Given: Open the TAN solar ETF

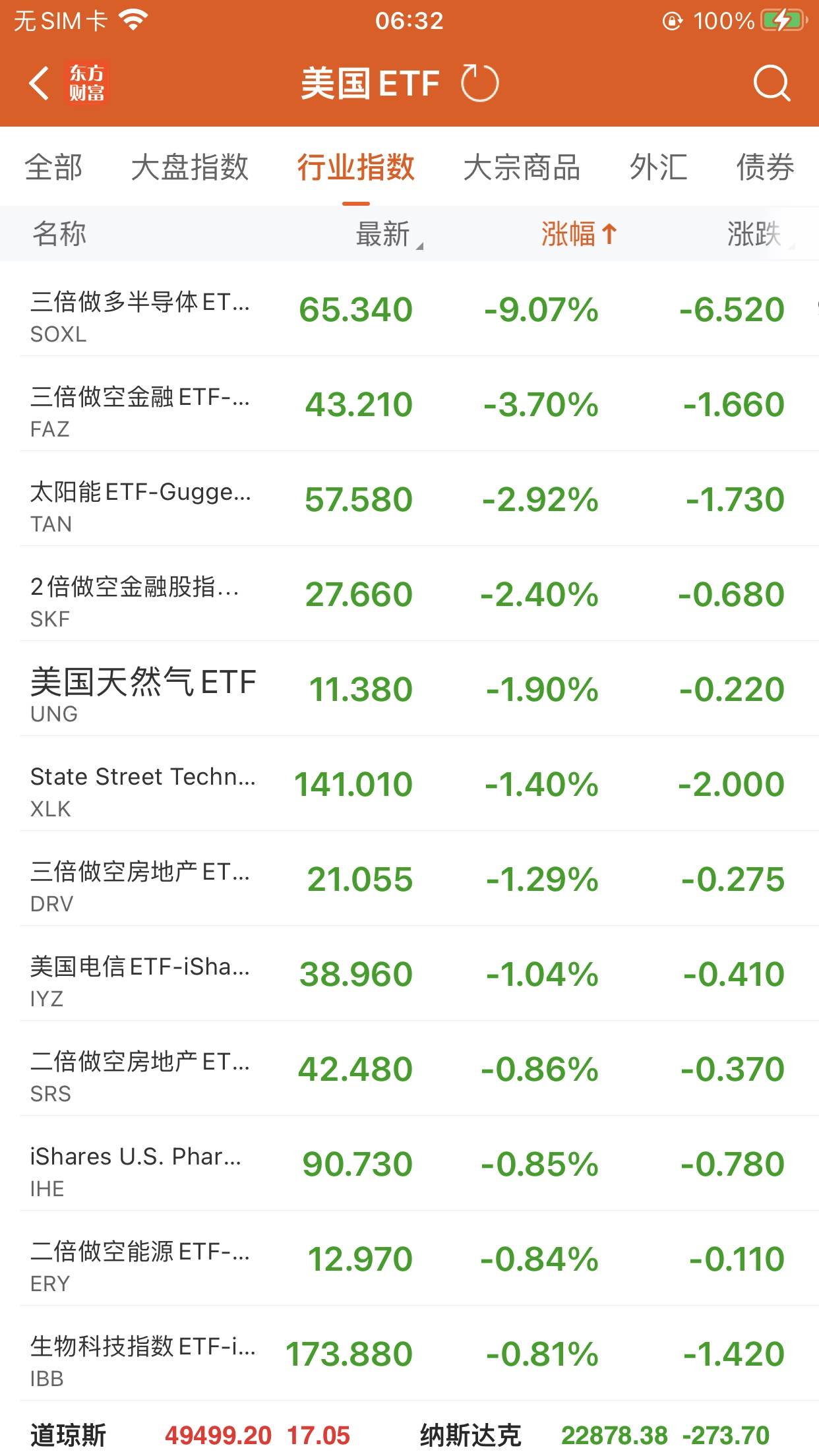Looking at the screenshot, I should tap(409, 500).
